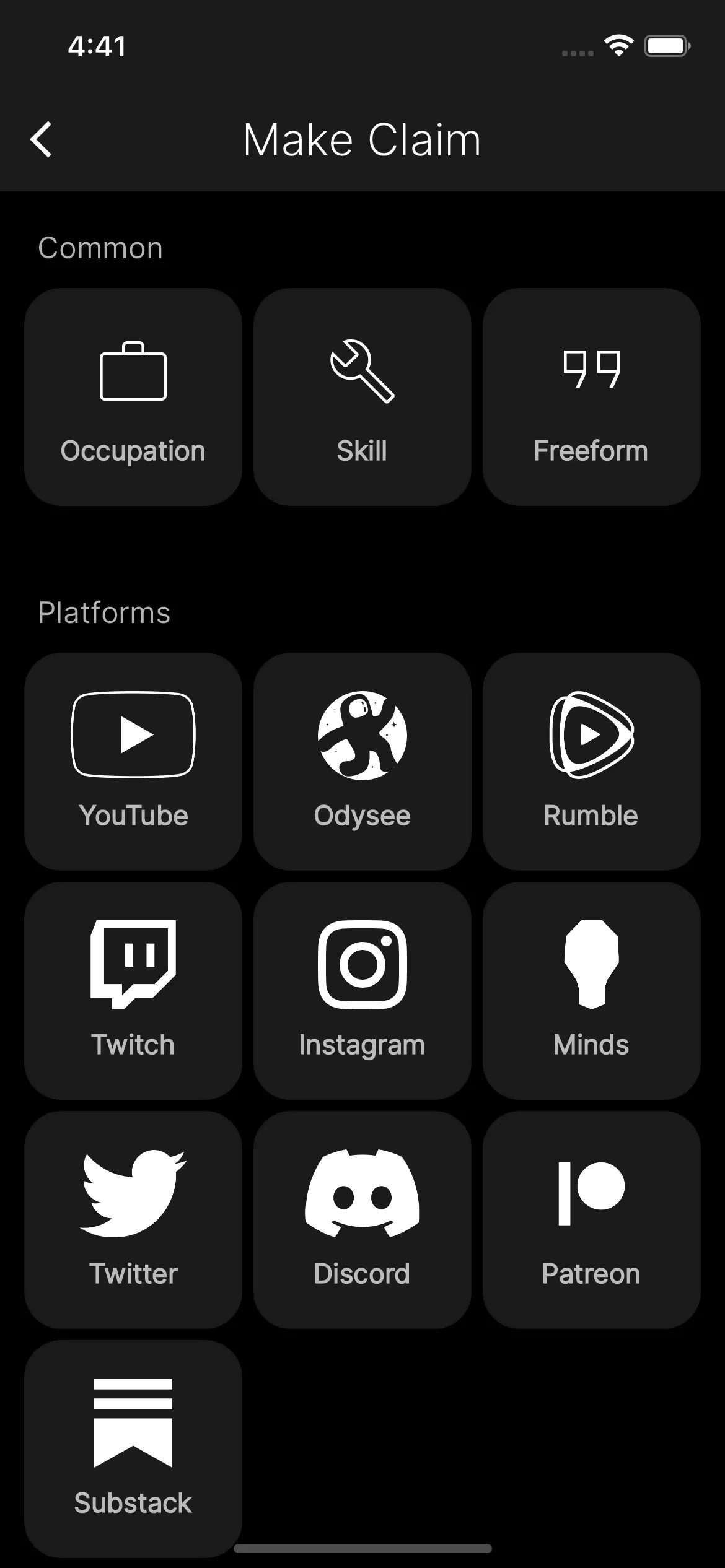Claim a Patreon account
The image size is (725, 1568).
[591, 1220]
